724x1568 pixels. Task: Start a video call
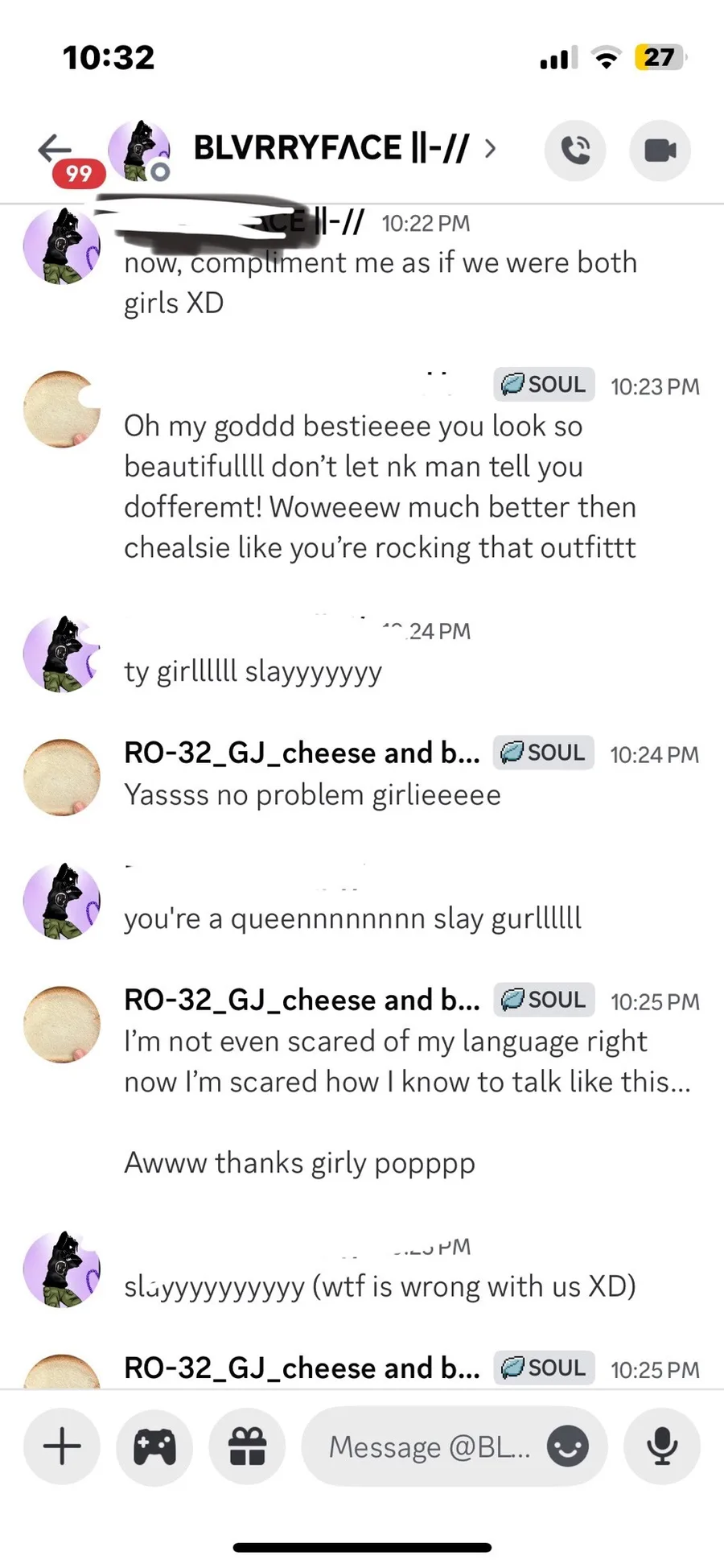[660, 151]
